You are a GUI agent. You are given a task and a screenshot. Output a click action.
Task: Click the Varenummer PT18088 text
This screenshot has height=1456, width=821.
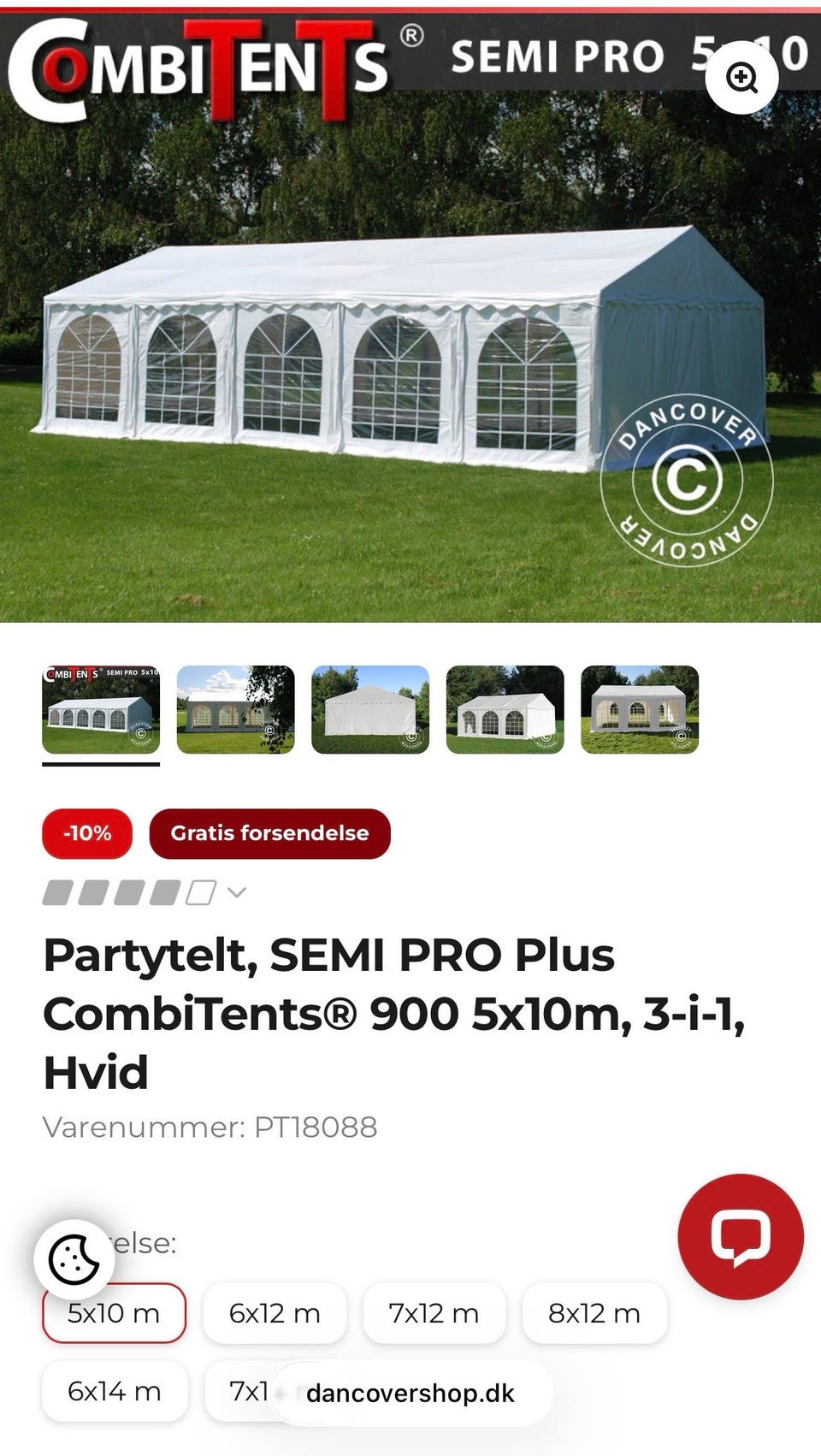pos(210,1128)
